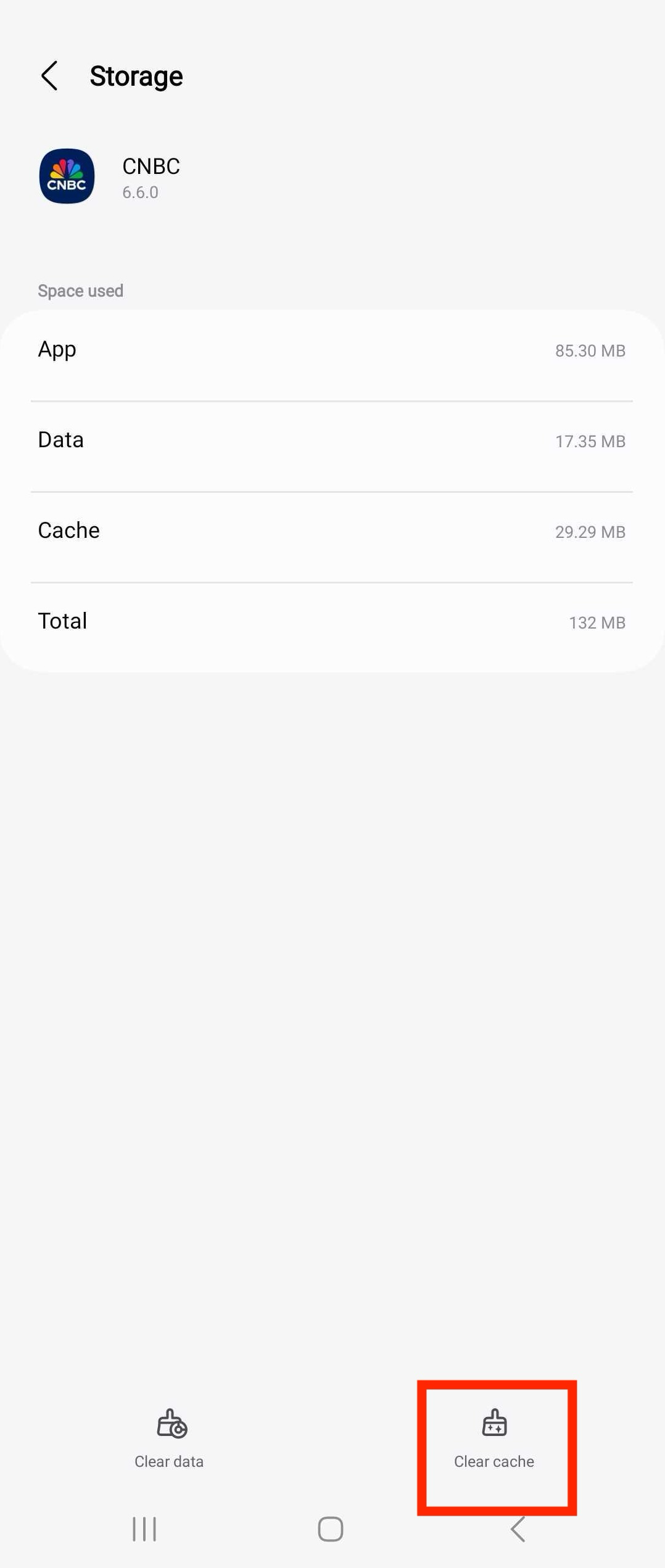Go back from the Storage screen

(49, 76)
